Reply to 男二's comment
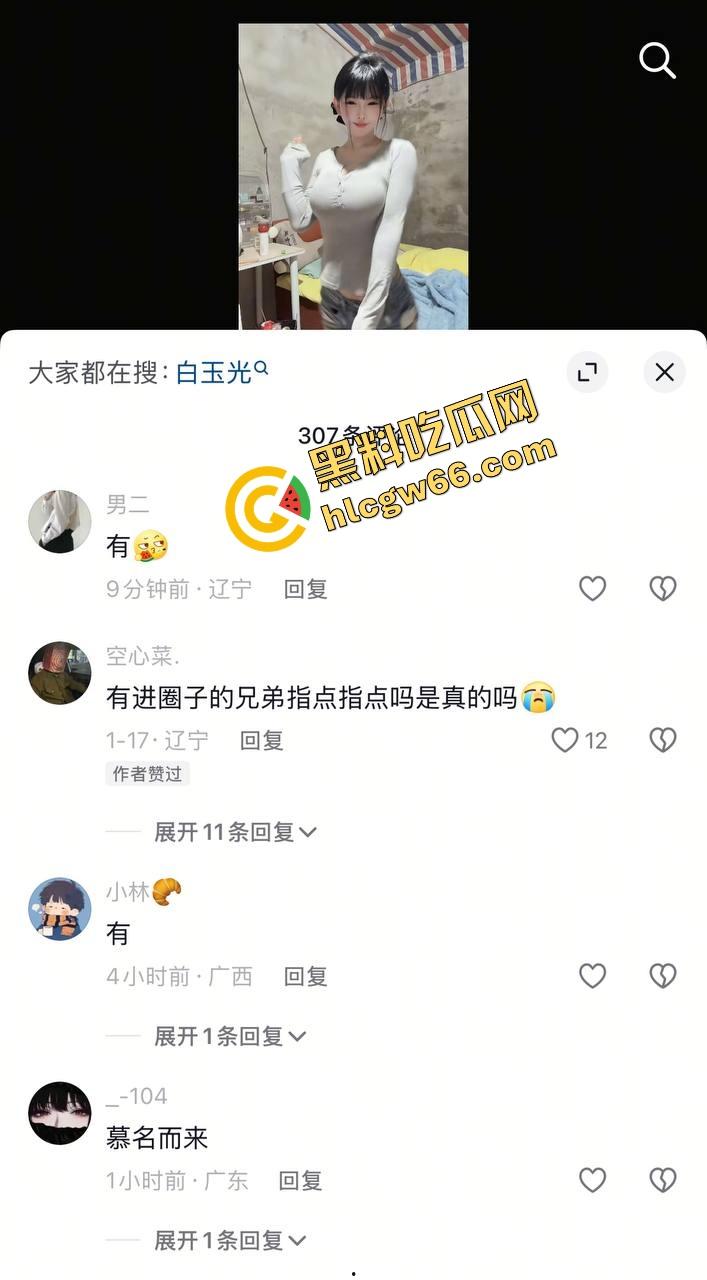 305,589
